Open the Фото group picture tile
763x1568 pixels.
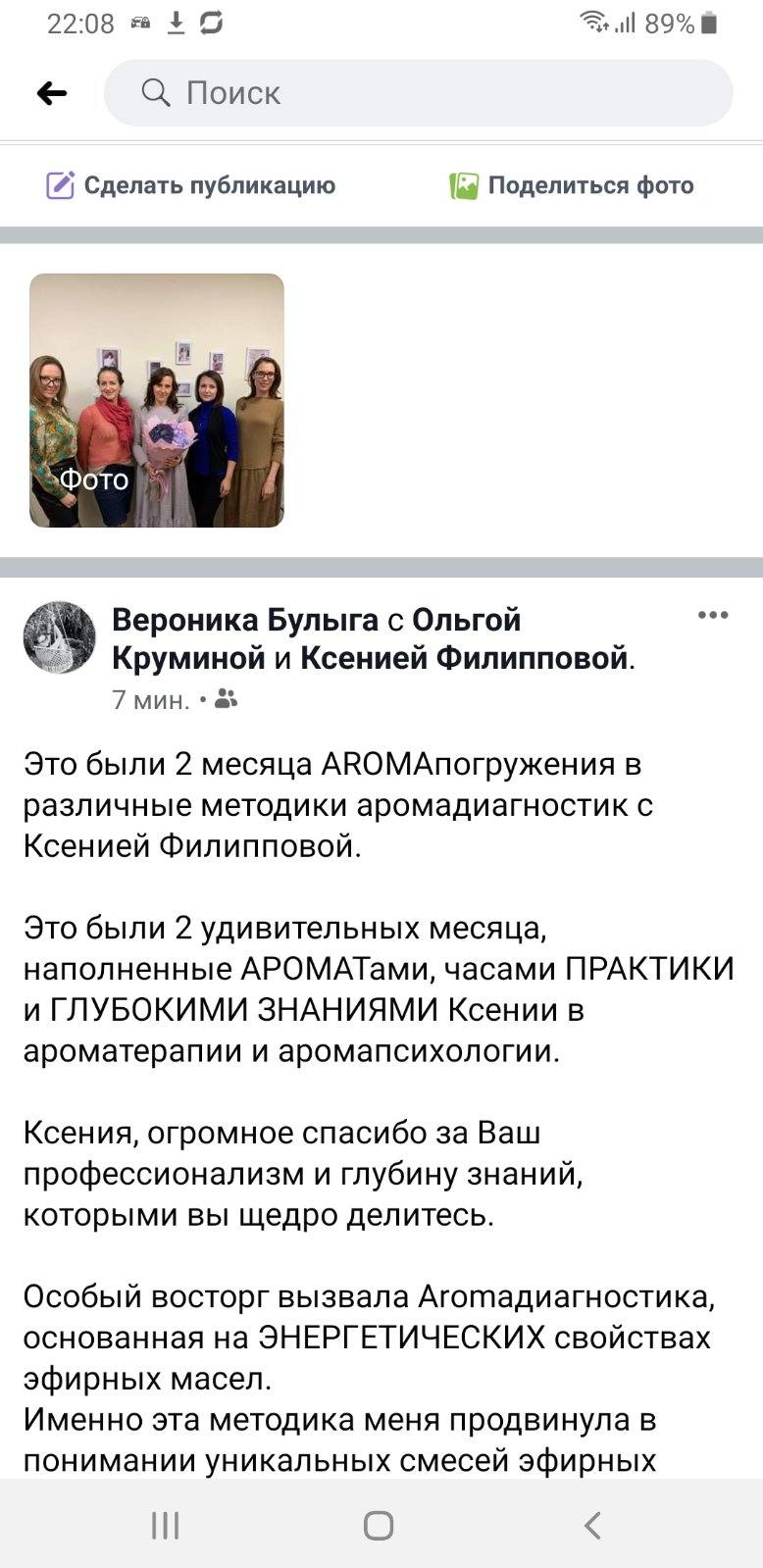click(157, 400)
